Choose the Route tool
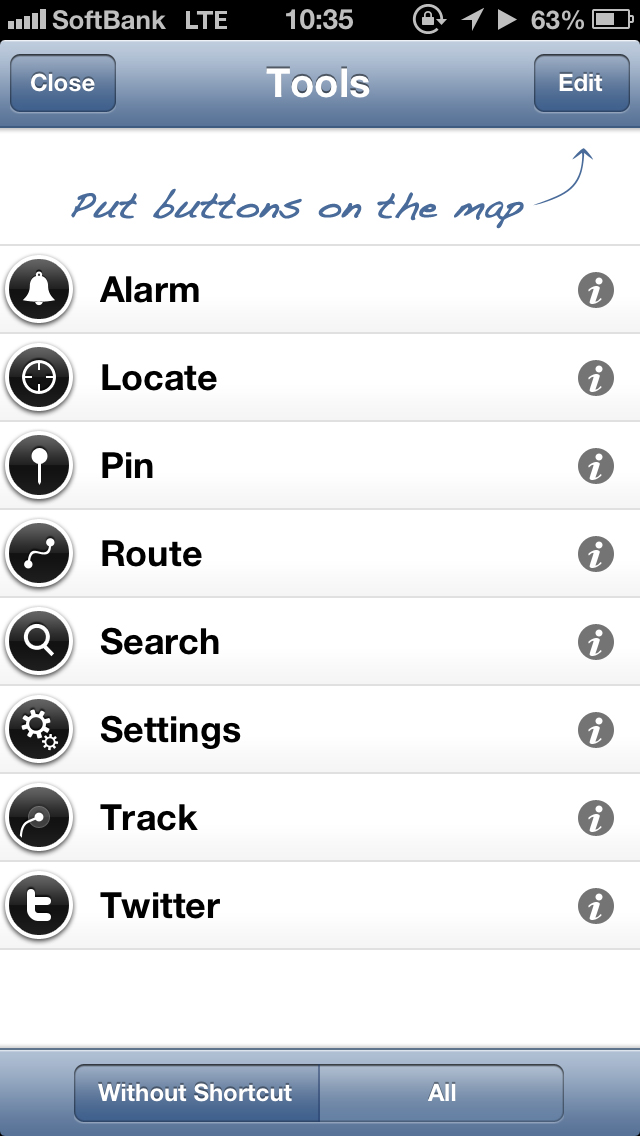This screenshot has height=1136, width=640. [151, 554]
